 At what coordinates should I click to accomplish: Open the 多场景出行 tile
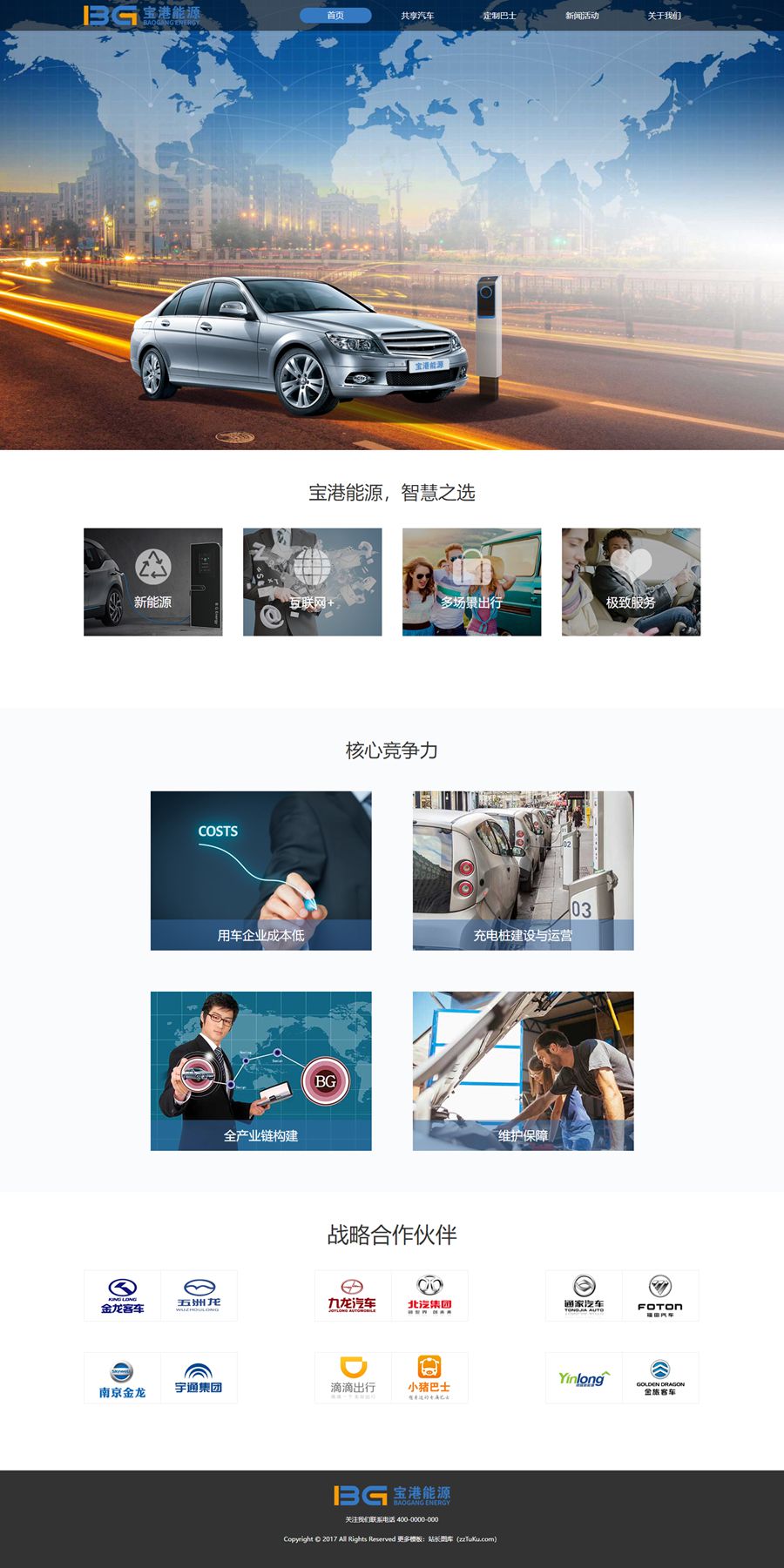[471, 582]
